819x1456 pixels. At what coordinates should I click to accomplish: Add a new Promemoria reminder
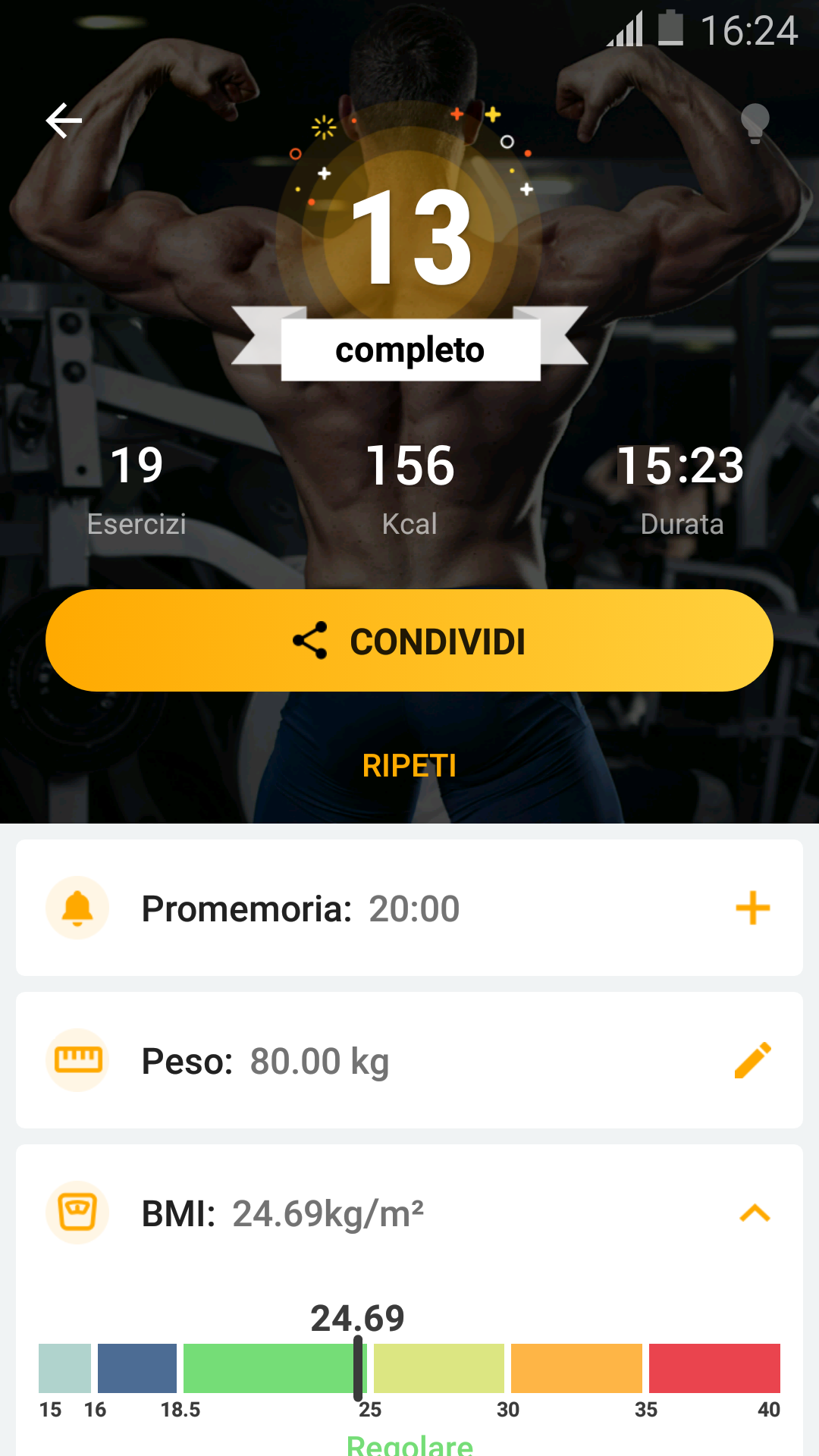753,908
